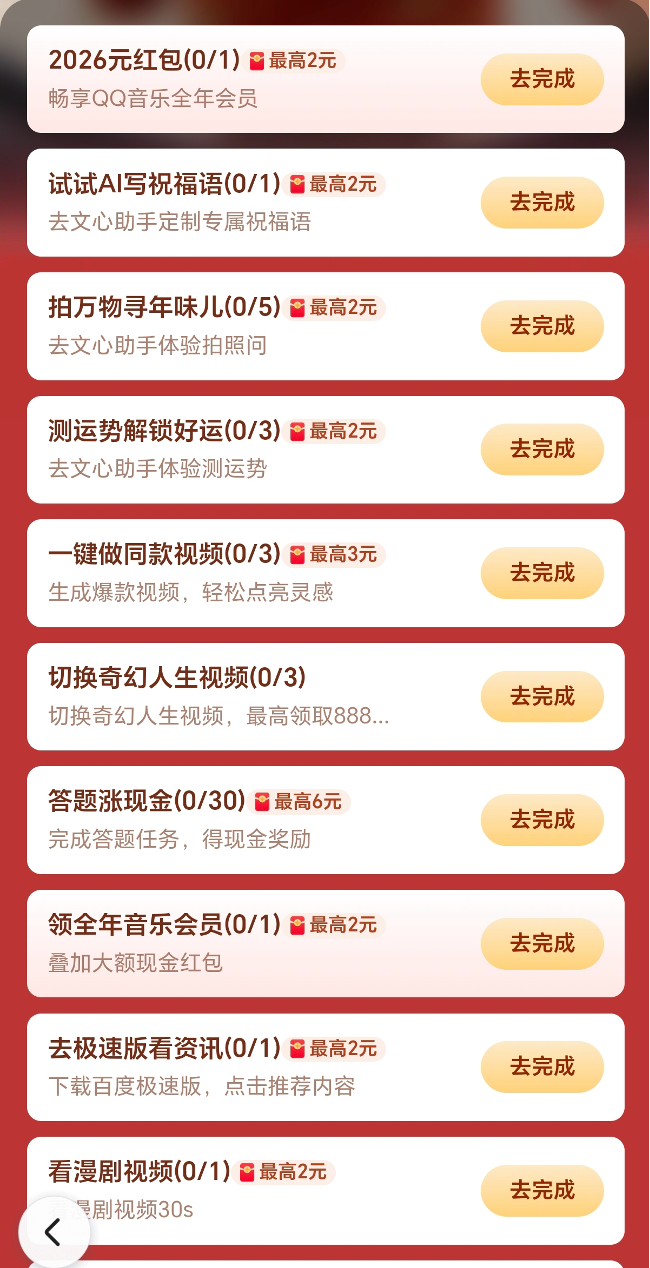Tap 去完成 for 2026元红包 task
650x1268 pixels.
(542, 79)
